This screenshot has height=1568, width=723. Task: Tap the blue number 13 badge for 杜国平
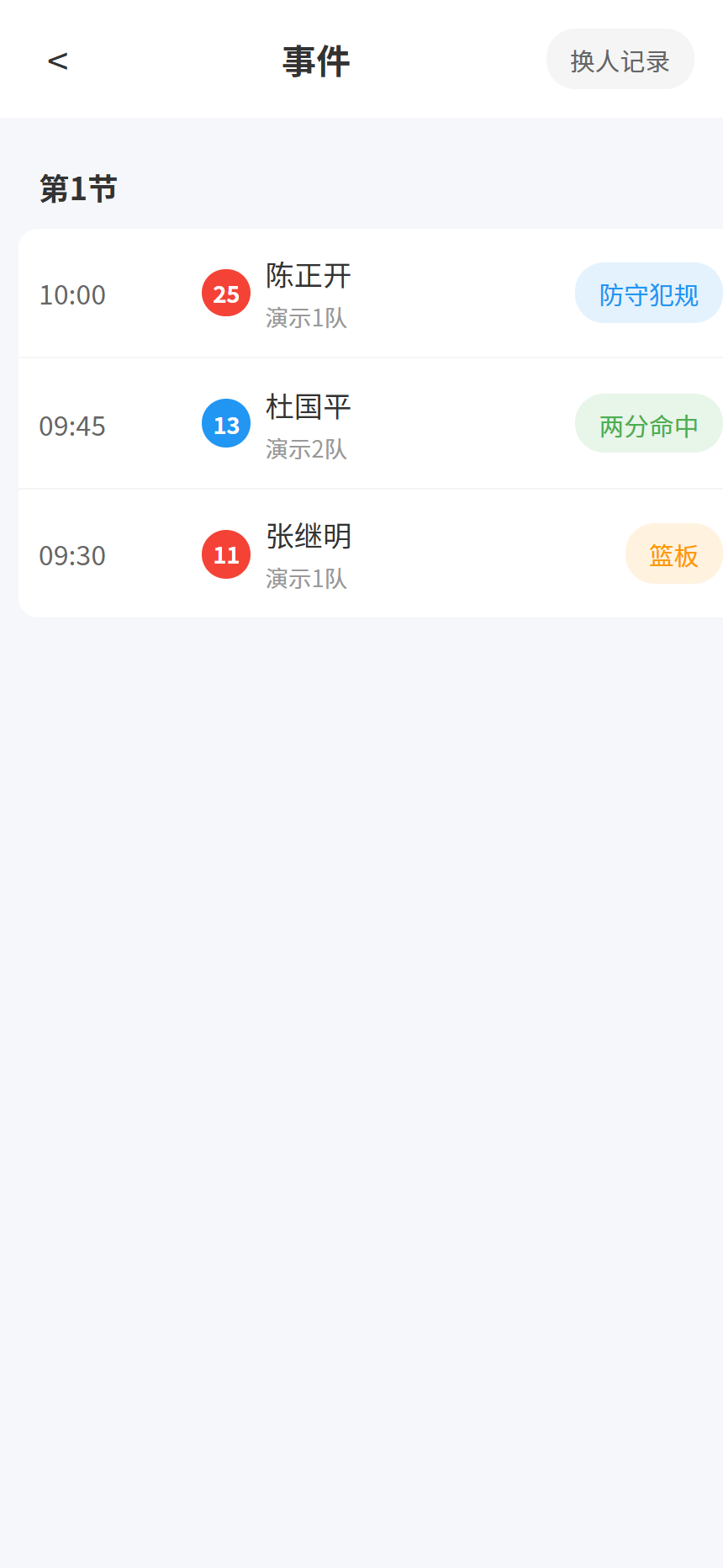(x=225, y=423)
